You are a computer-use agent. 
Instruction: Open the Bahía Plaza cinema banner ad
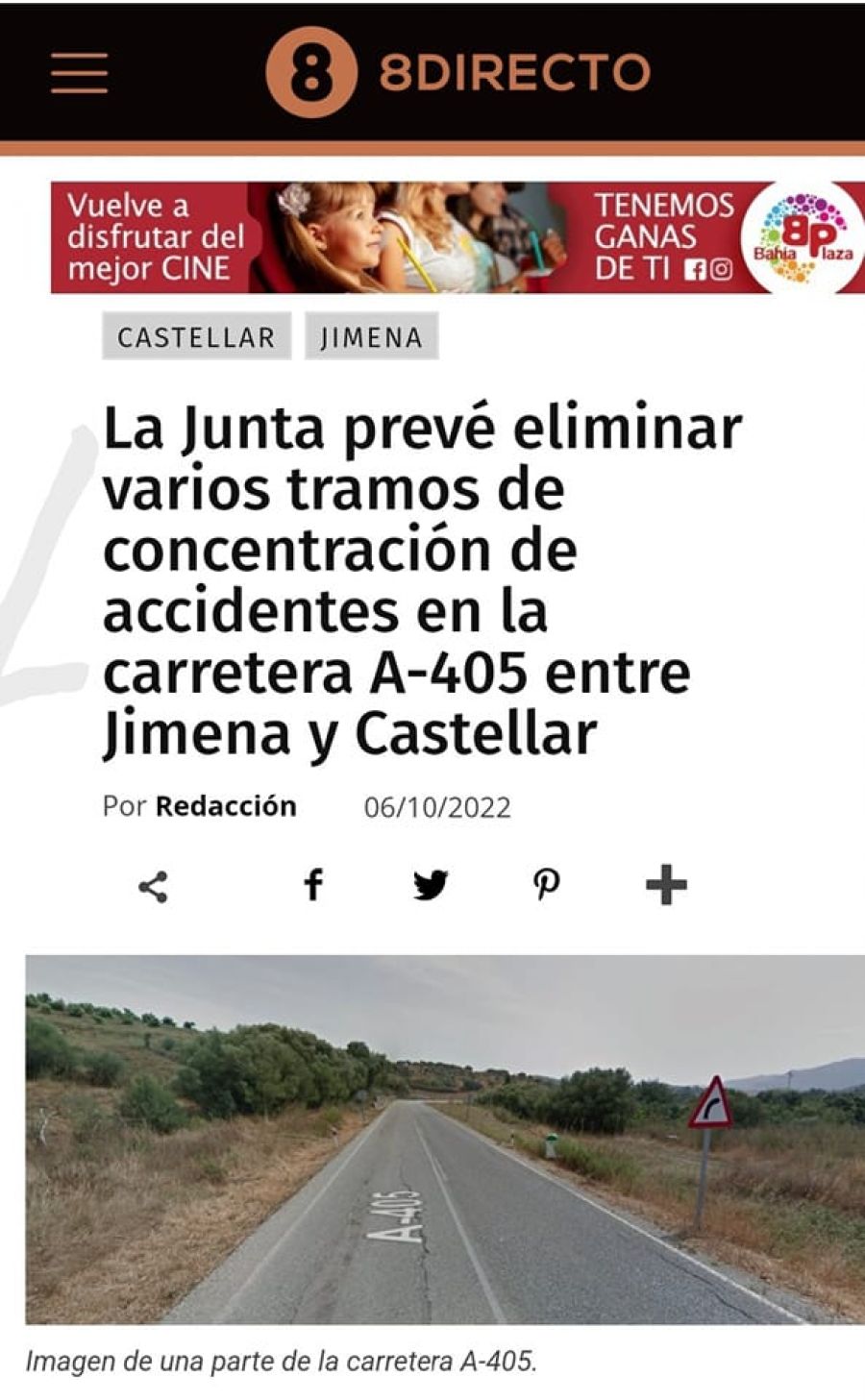(x=457, y=237)
